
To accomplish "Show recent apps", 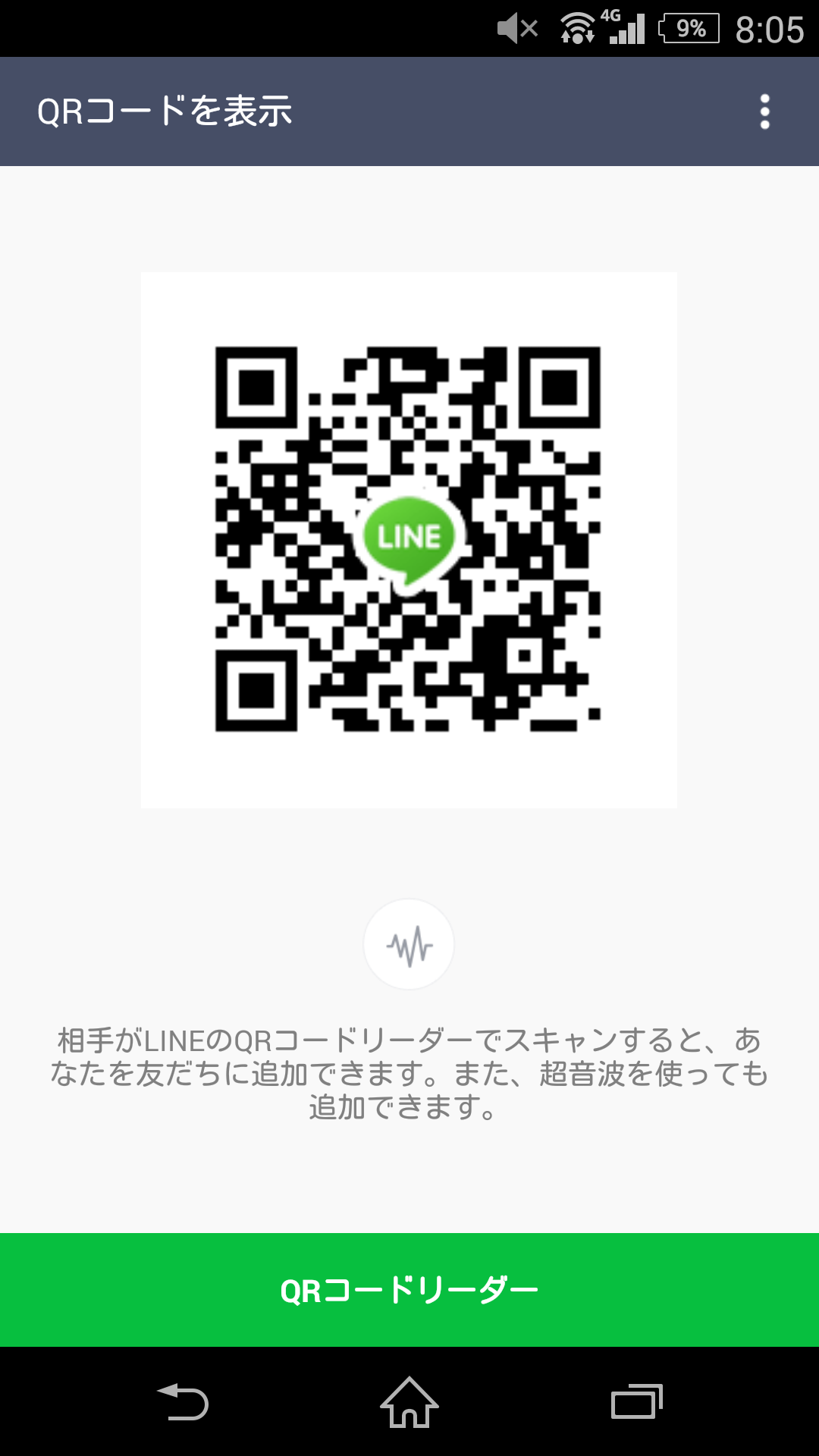I will (636, 1402).
